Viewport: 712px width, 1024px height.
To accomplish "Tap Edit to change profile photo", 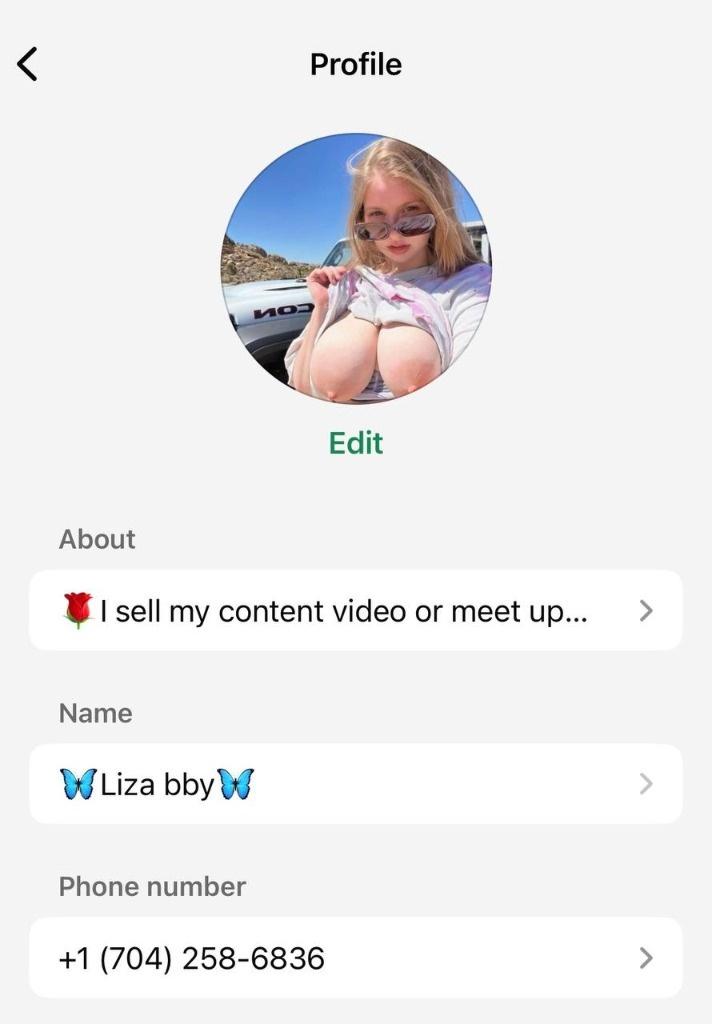I will point(356,443).
